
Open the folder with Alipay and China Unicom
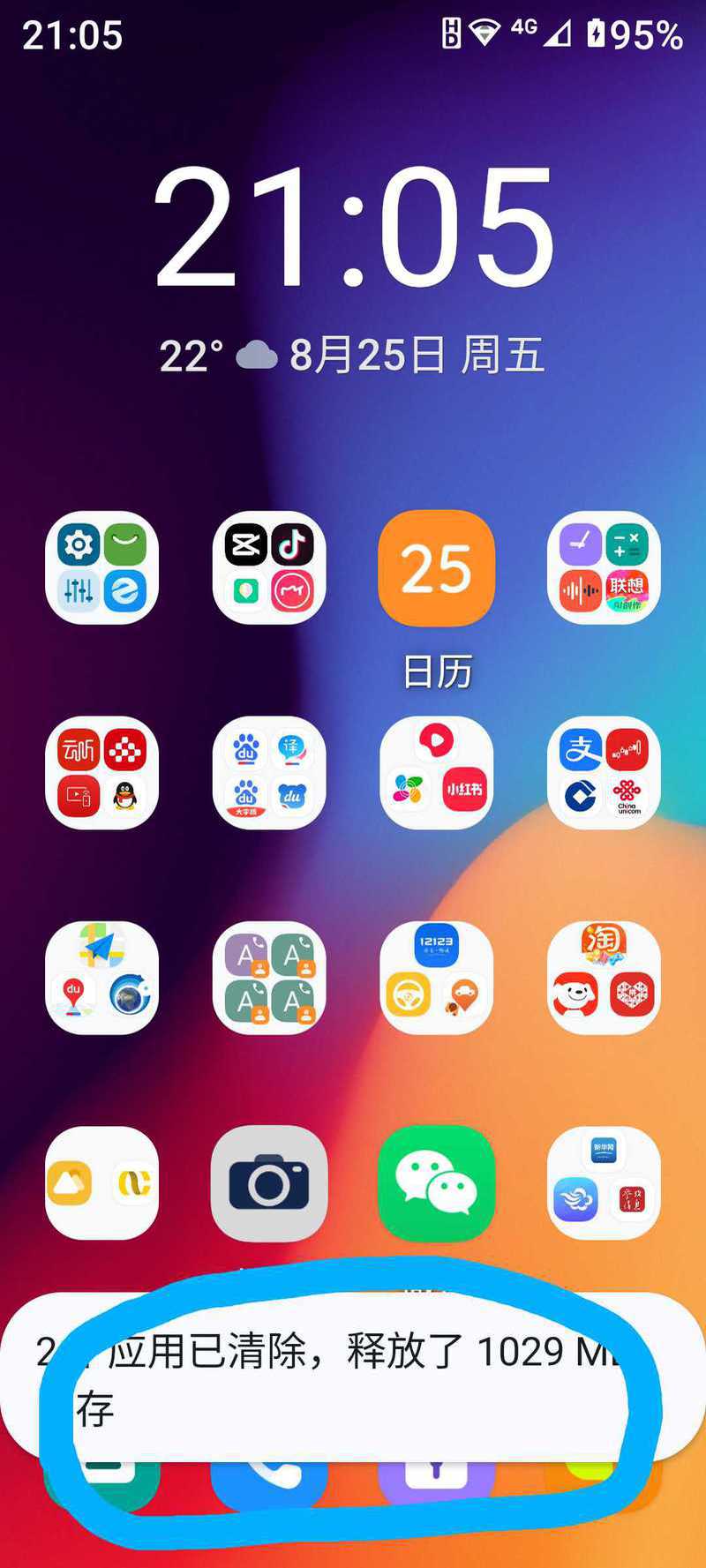tap(604, 773)
